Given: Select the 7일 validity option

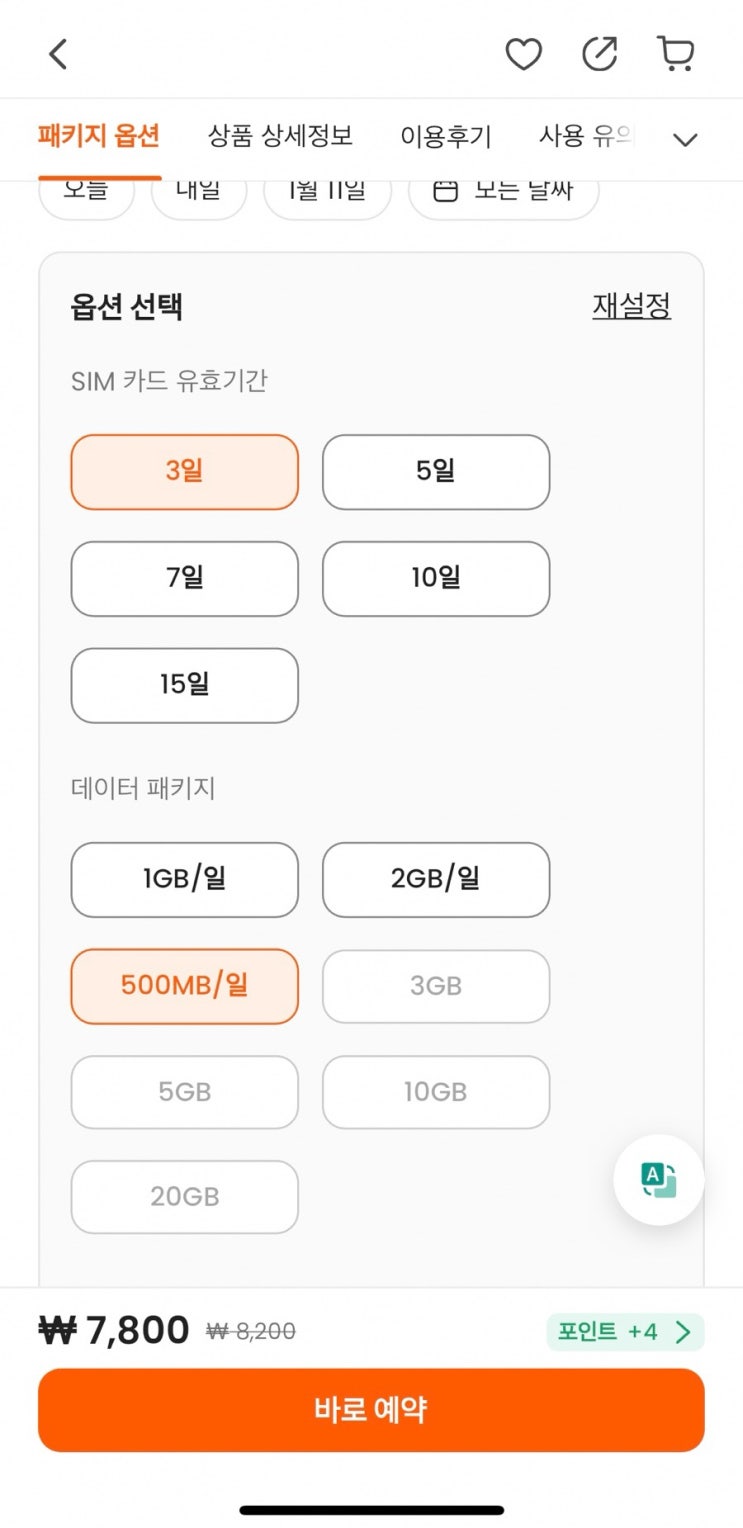Looking at the screenshot, I should pos(185,579).
